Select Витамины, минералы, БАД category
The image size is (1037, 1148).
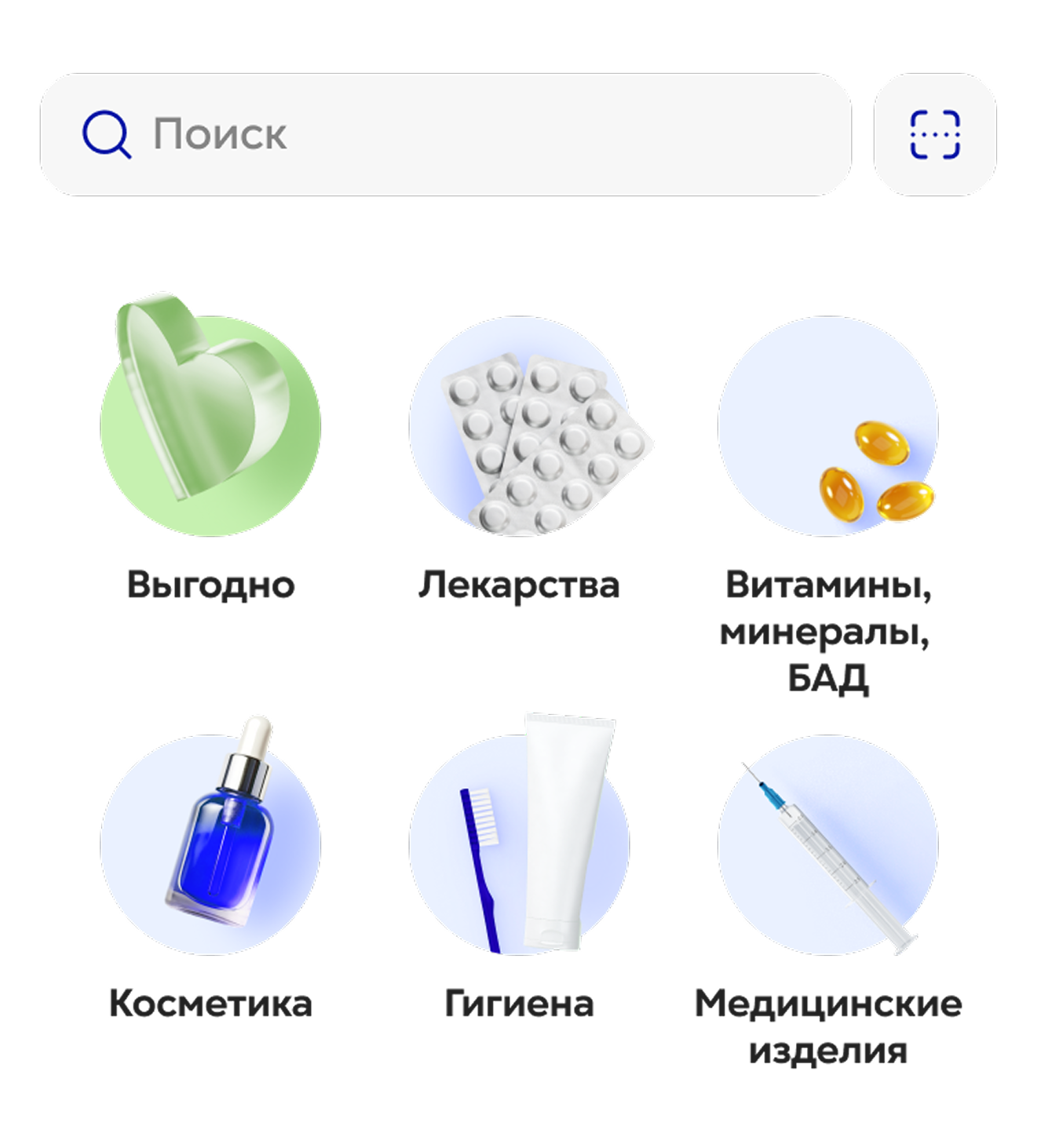point(827,428)
